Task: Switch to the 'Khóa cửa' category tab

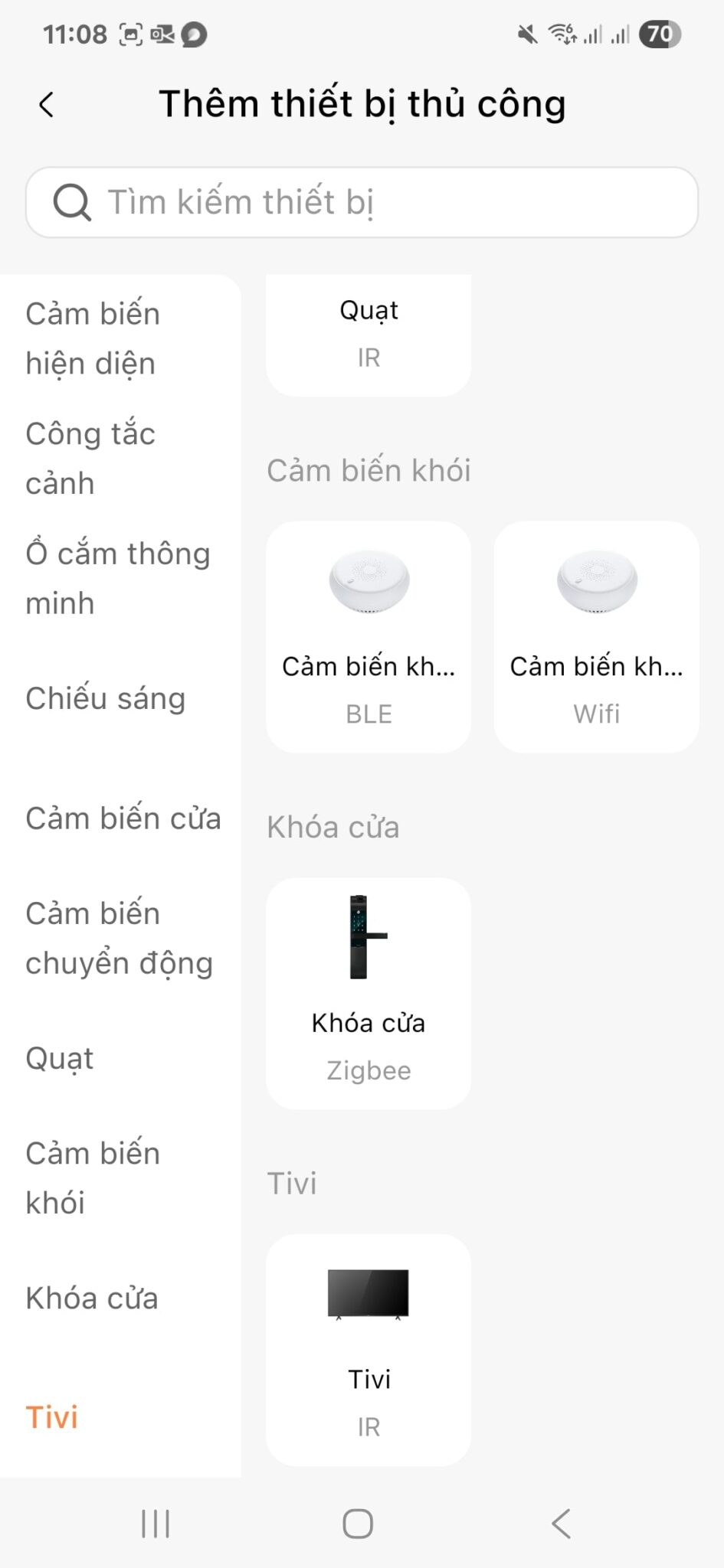Action: (x=91, y=1298)
